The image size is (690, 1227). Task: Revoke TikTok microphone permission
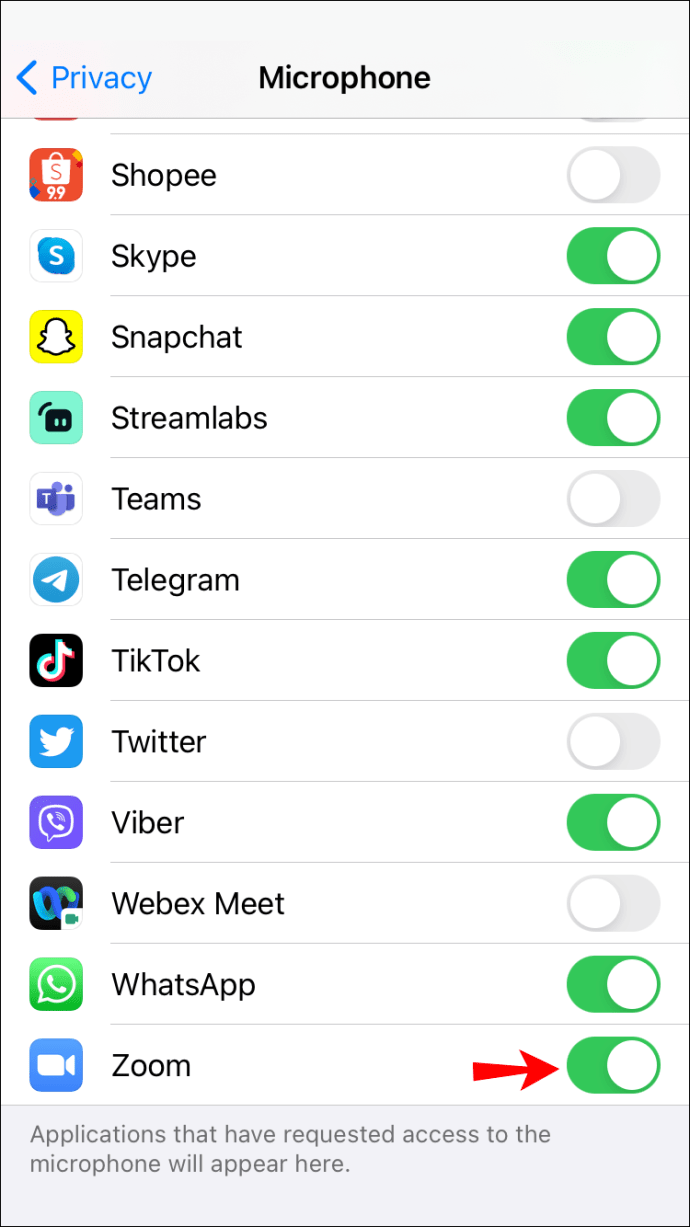(614, 661)
